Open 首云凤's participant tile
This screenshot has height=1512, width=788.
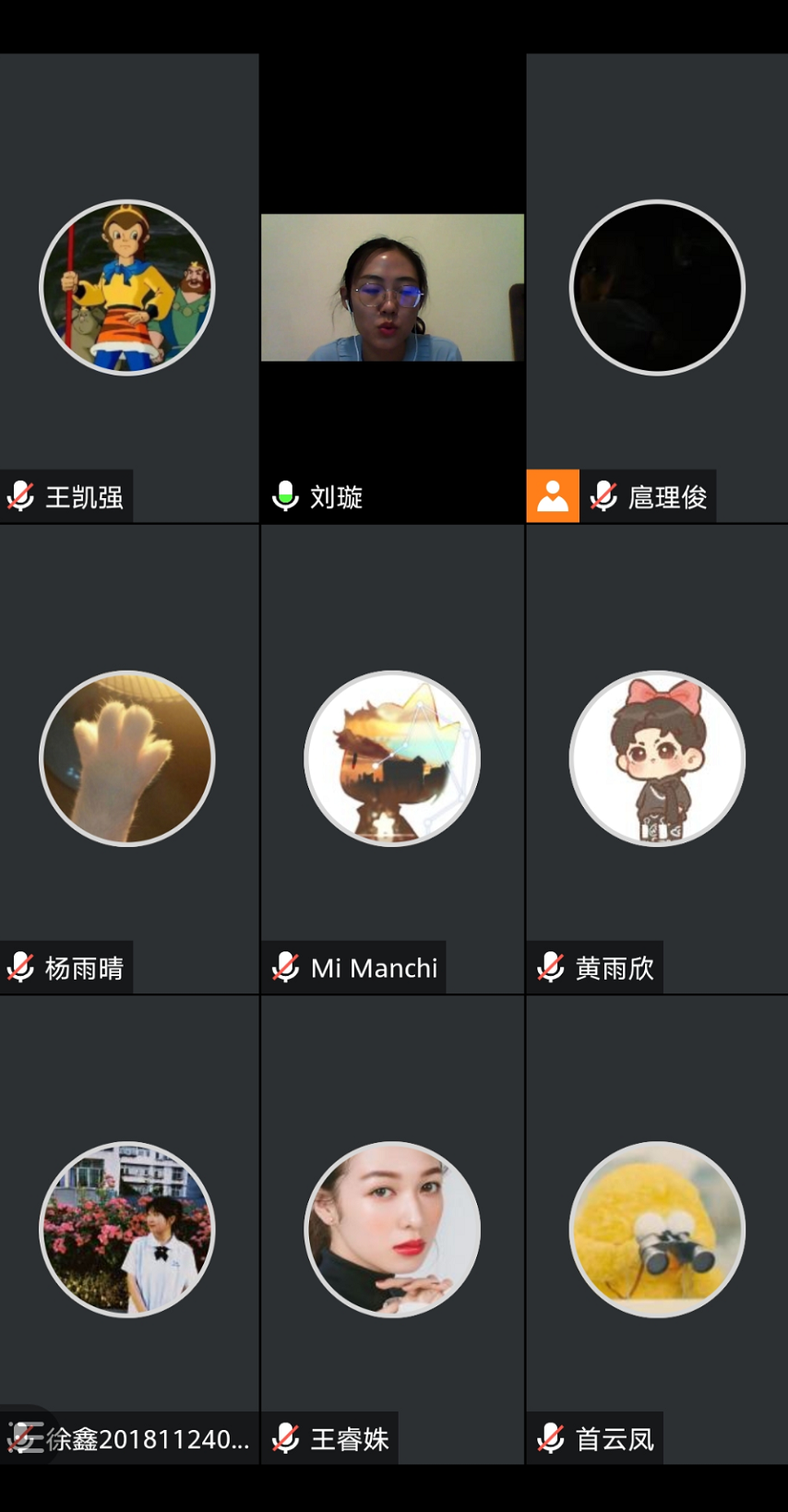click(x=657, y=1229)
